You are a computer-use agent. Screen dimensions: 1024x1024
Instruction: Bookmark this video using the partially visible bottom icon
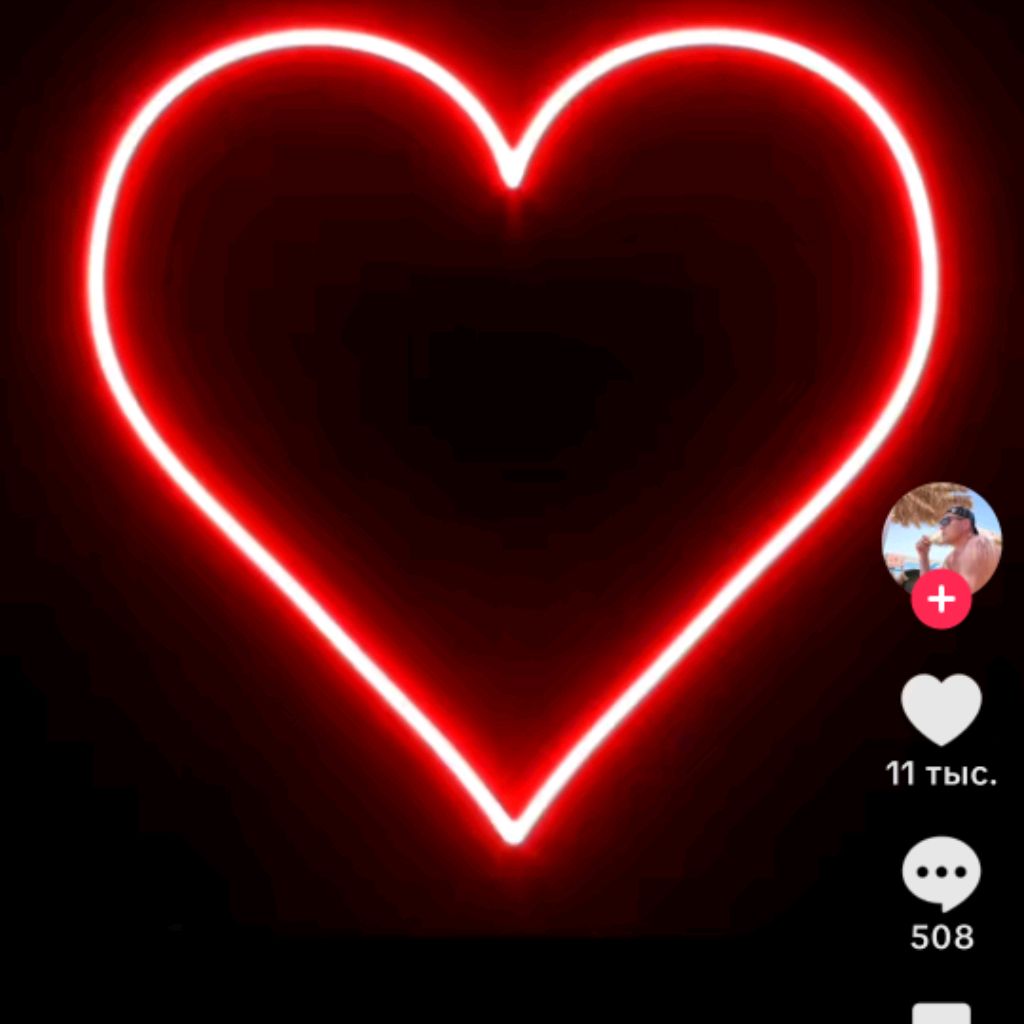click(941, 1013)
